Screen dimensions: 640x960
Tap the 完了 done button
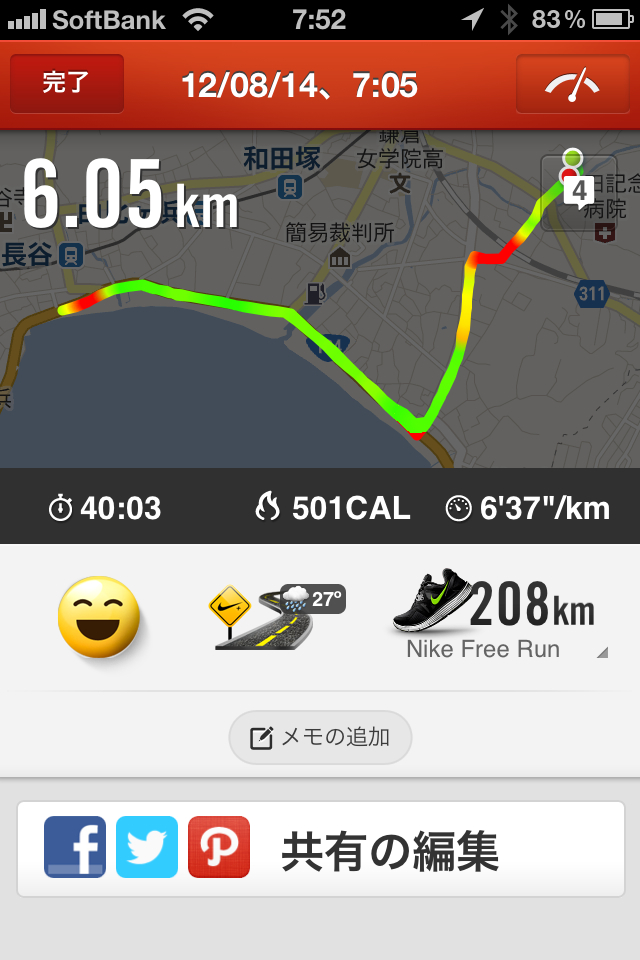pos(67,84)
